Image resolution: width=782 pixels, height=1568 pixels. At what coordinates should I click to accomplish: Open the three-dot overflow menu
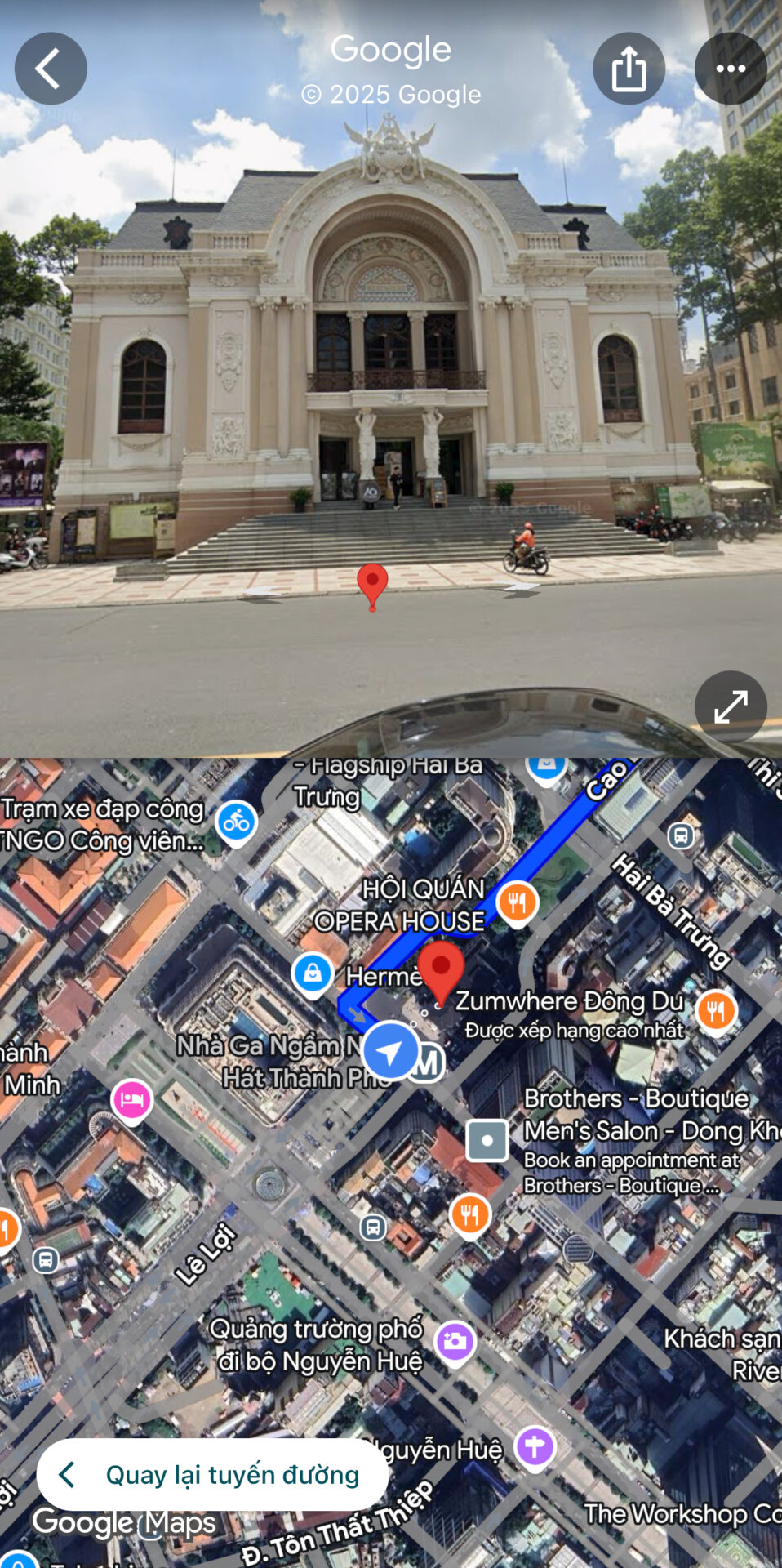731,68
